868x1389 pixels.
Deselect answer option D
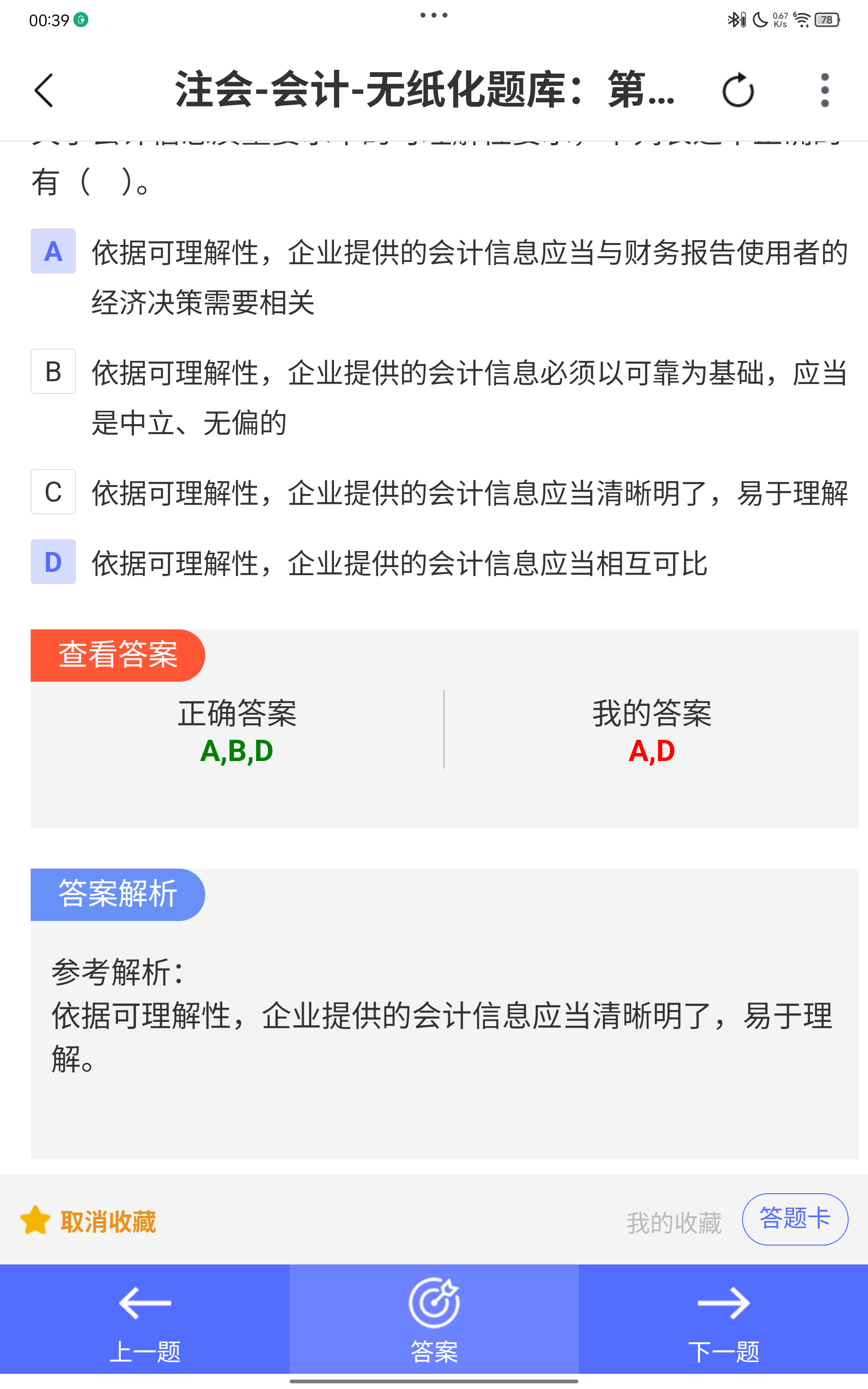tap(53, 562)
